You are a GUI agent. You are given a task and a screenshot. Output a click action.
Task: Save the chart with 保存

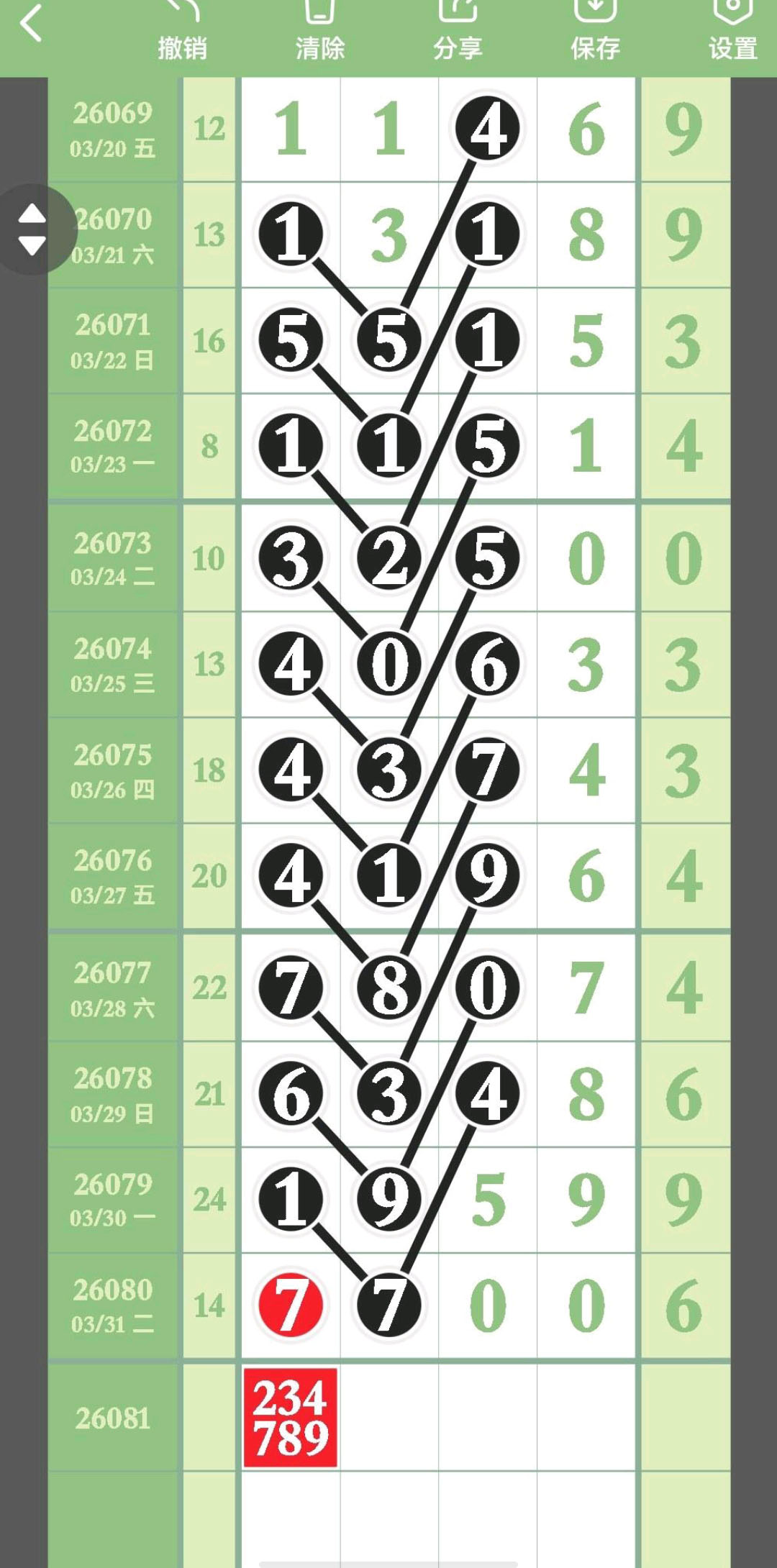click(x=595, y=32)
